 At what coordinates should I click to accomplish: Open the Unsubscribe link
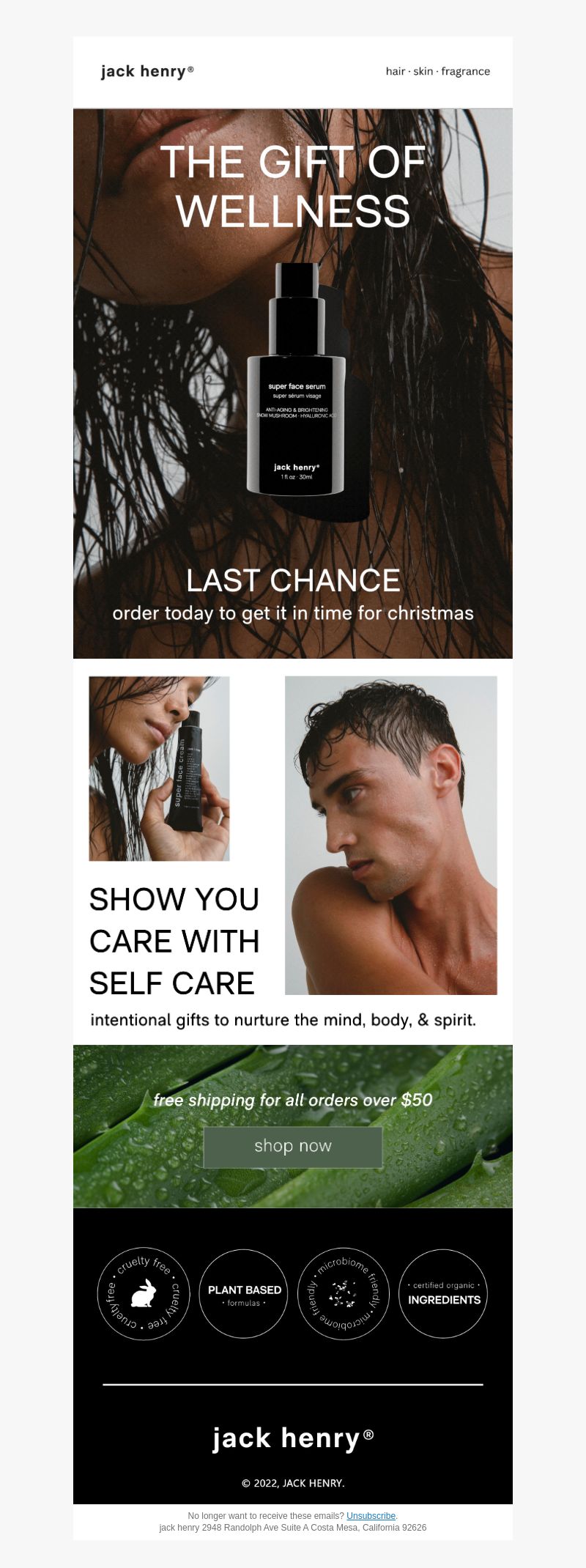(x=371, y=1516)
